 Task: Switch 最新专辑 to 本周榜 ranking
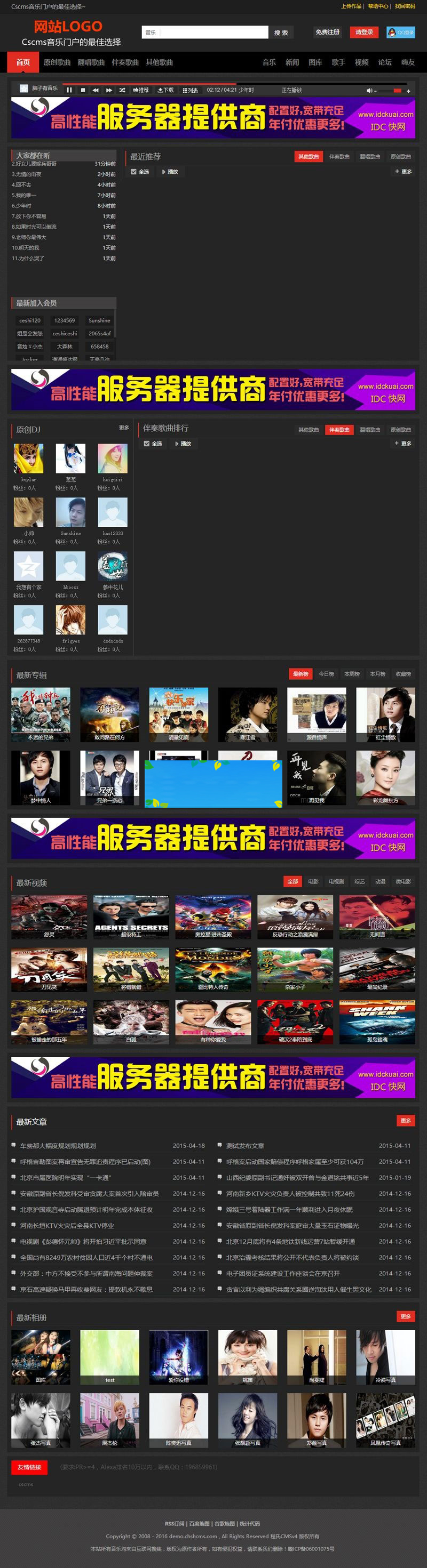[351, 674]
